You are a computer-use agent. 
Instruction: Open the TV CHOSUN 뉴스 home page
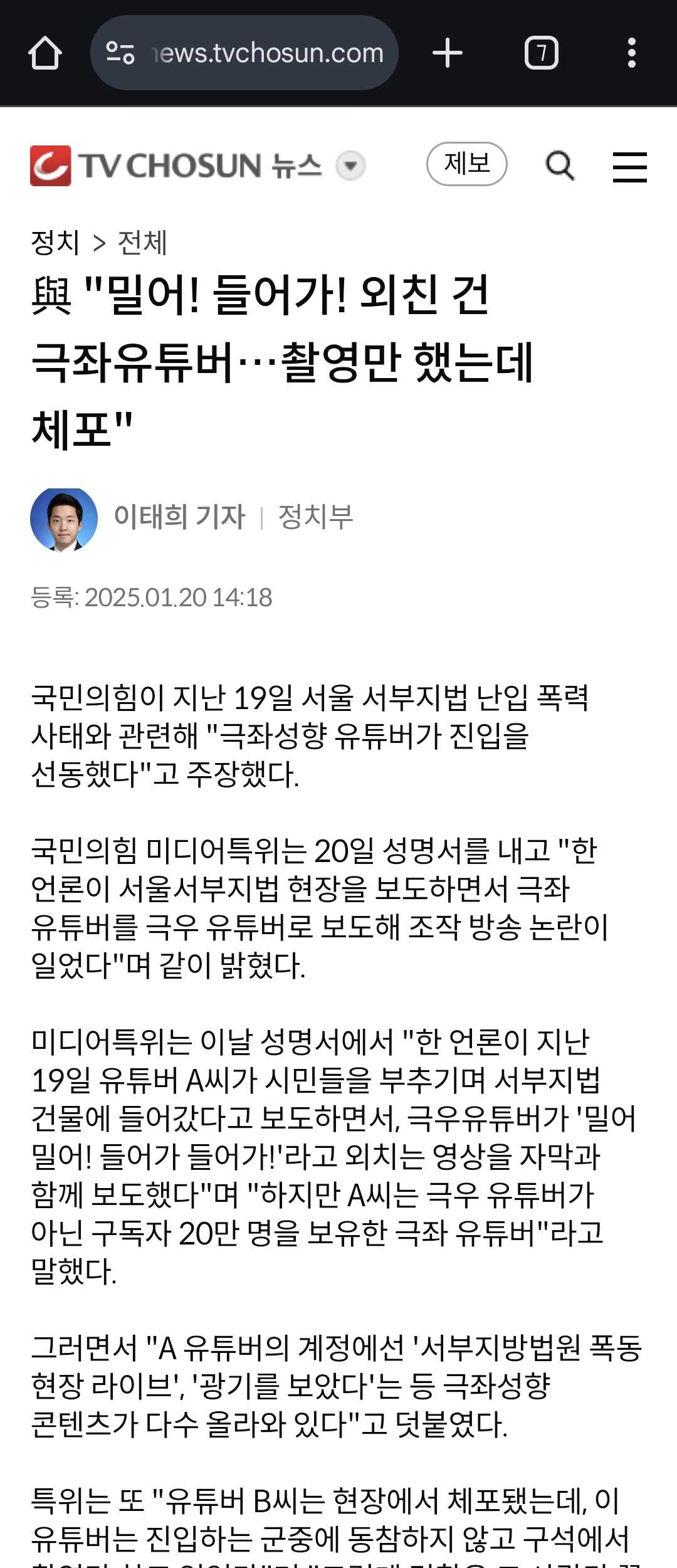pos(176,166)
